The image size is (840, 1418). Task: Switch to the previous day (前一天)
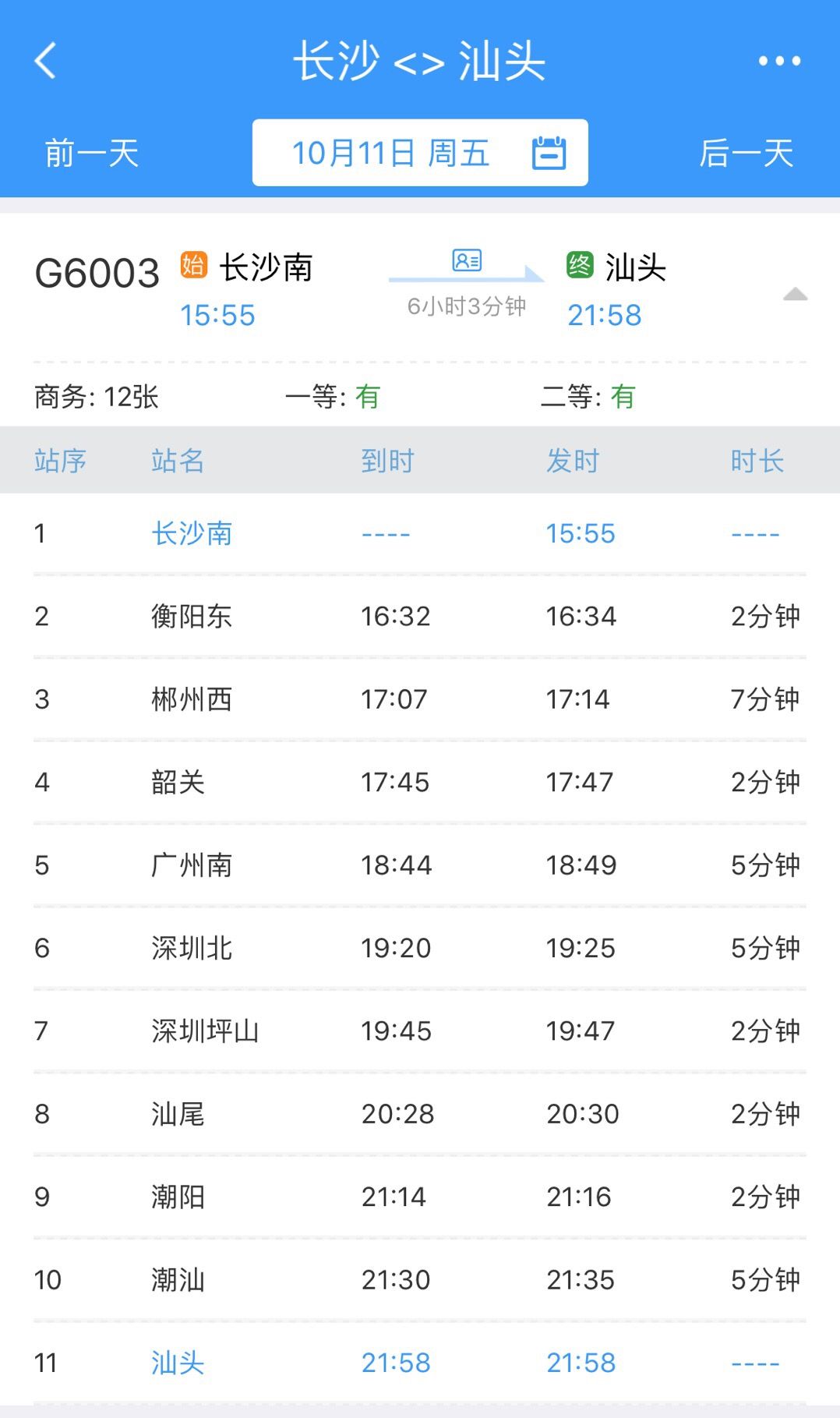click(x=92, y=153)
